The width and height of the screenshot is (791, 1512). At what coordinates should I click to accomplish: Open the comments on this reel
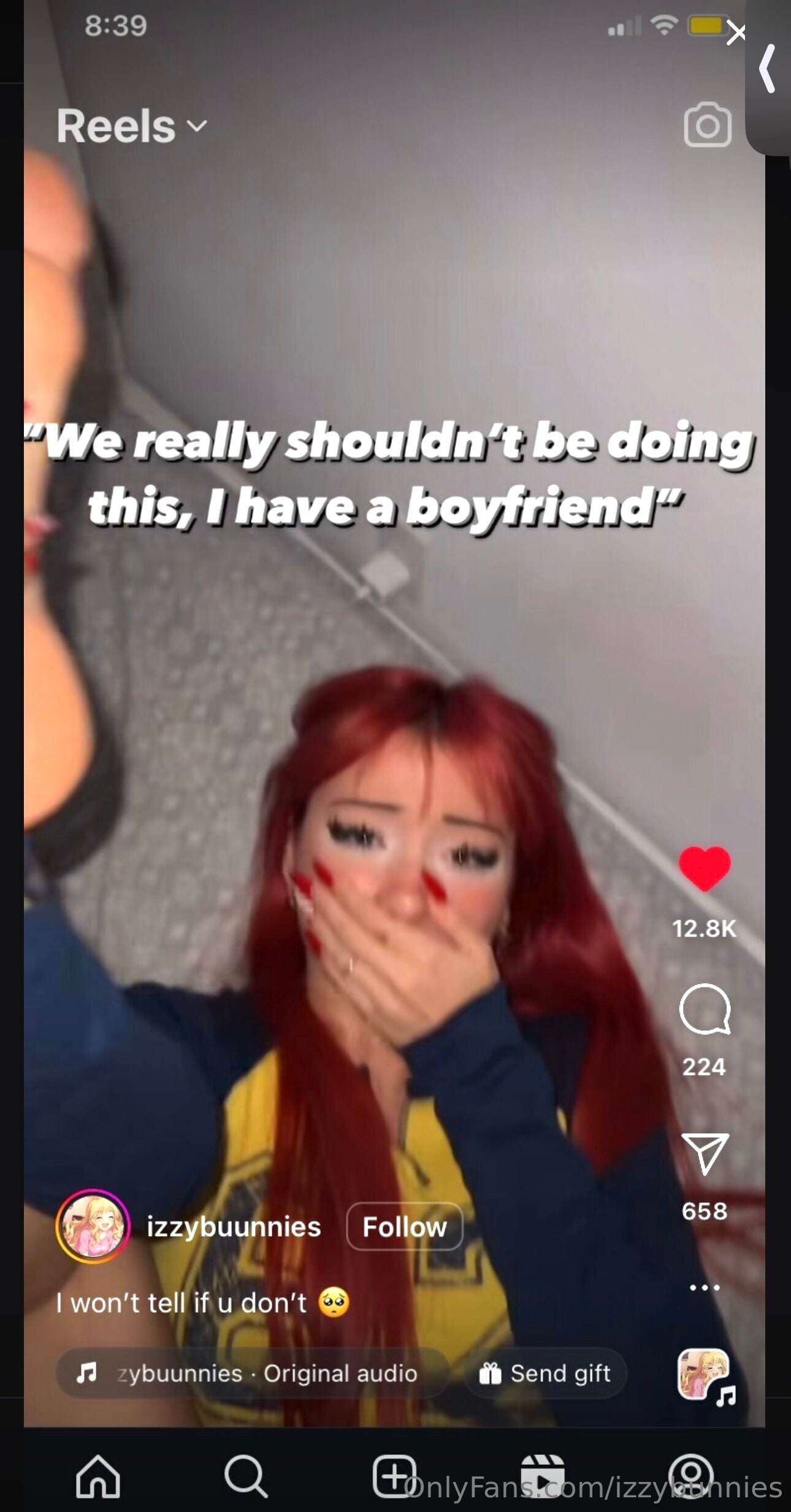click(x=705, y=1009)
